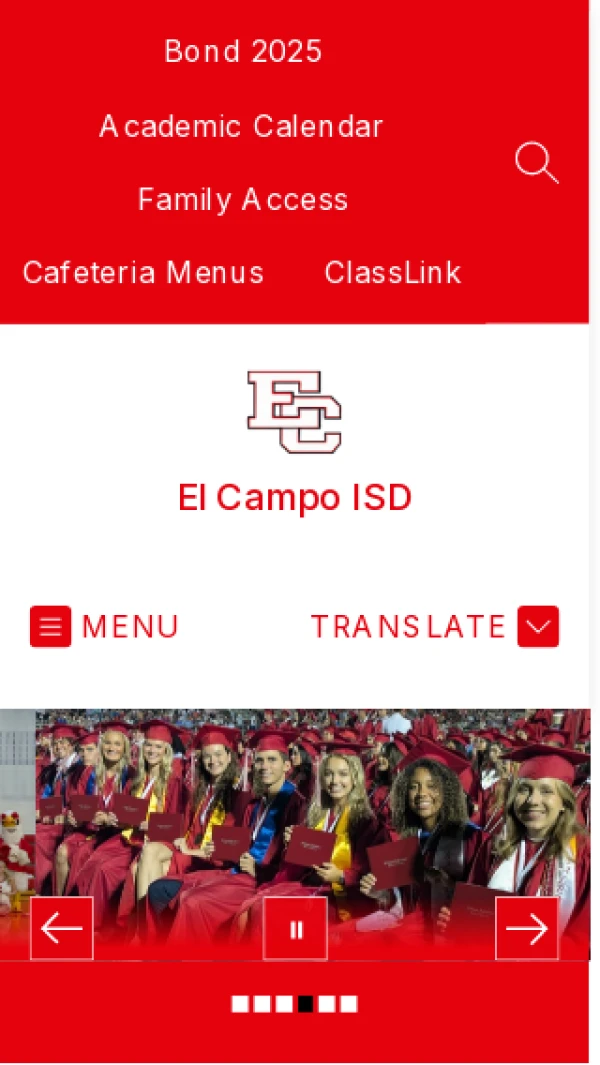Show the previous slideshow photo
Image resolution: width=600 pixels, height=1065 pixels.
(62, 929)
